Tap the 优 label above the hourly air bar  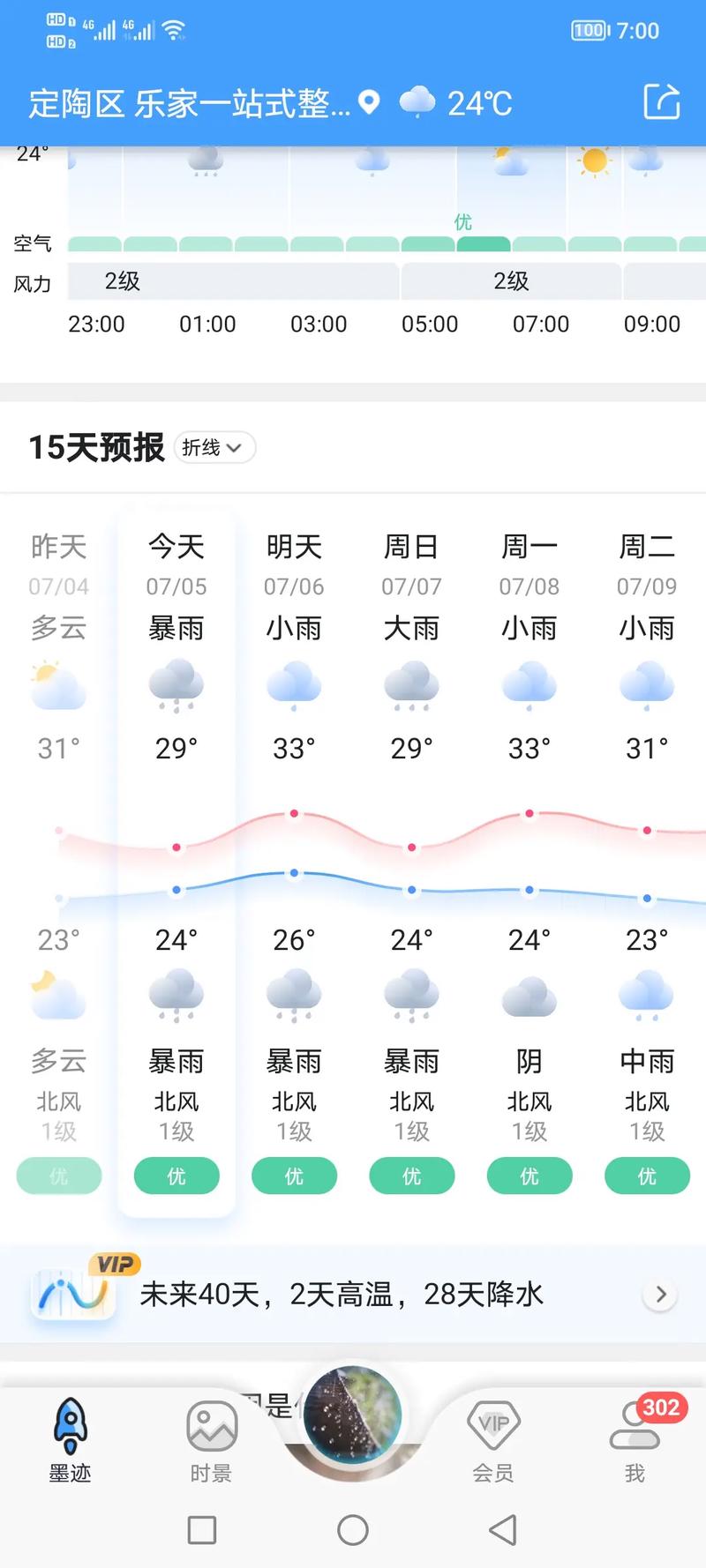tap(462, 223)
